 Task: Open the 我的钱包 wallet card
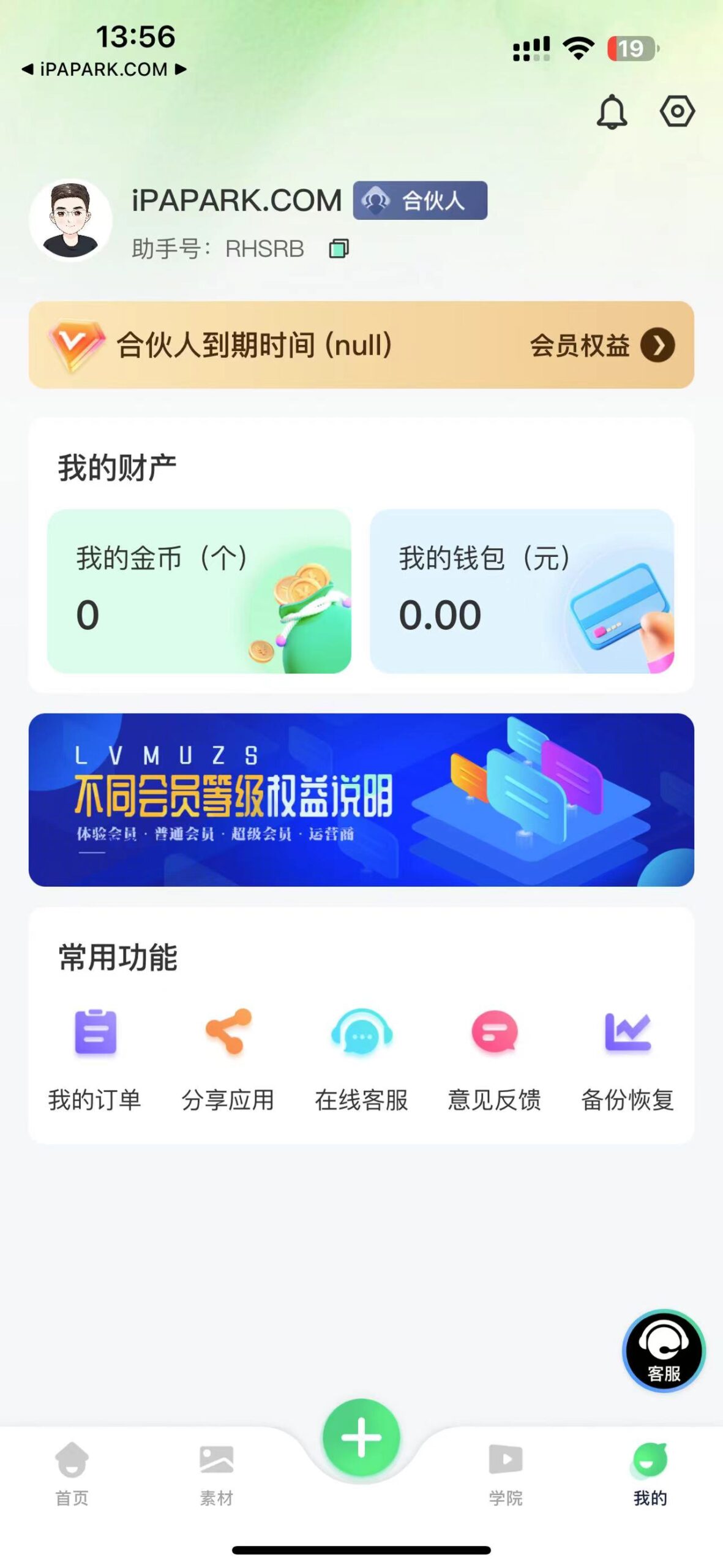click(530, 591)
